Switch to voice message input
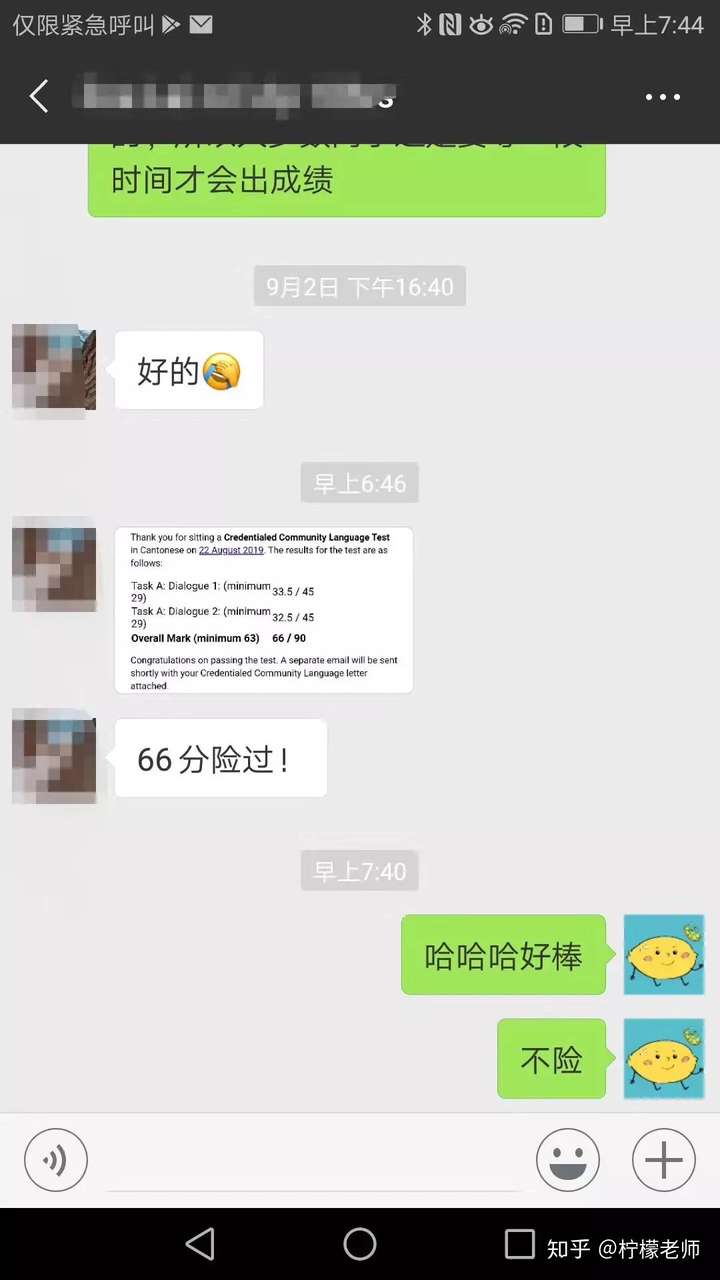The height and width of the screenshot is (1280, 720). coord(56,1160)
